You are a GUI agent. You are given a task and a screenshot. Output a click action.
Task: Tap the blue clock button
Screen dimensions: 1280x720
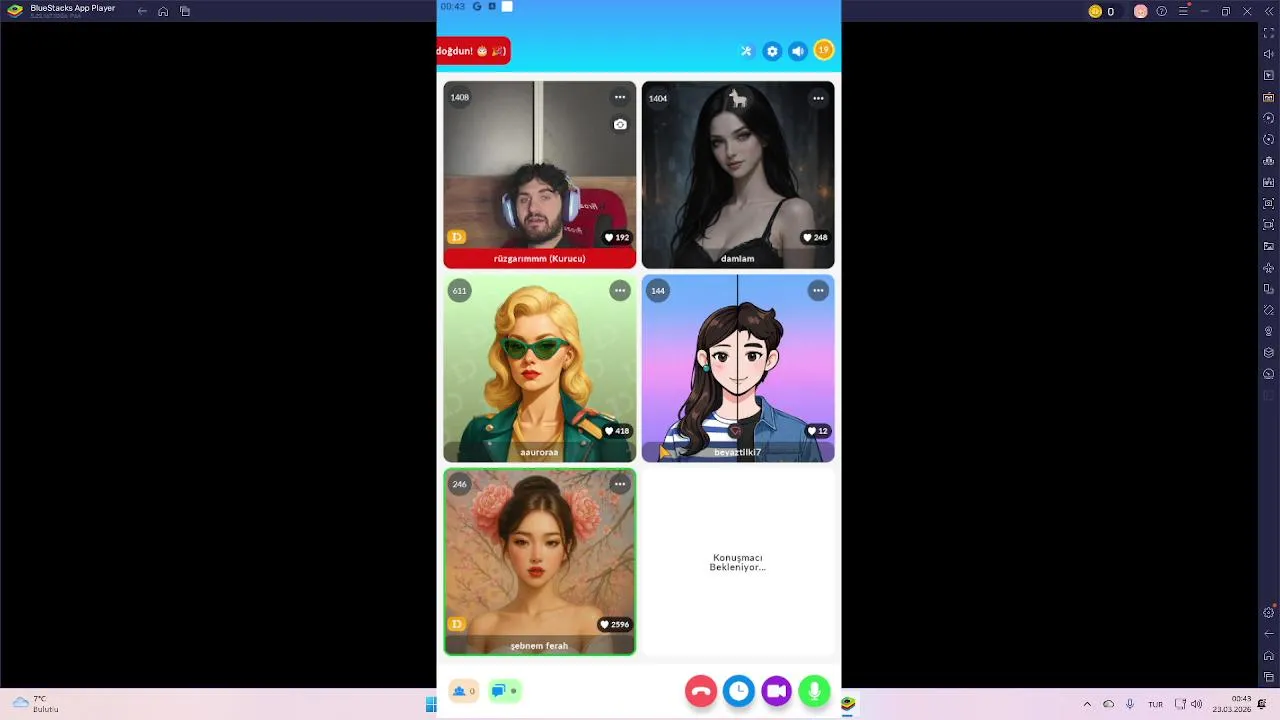[739, 691]
